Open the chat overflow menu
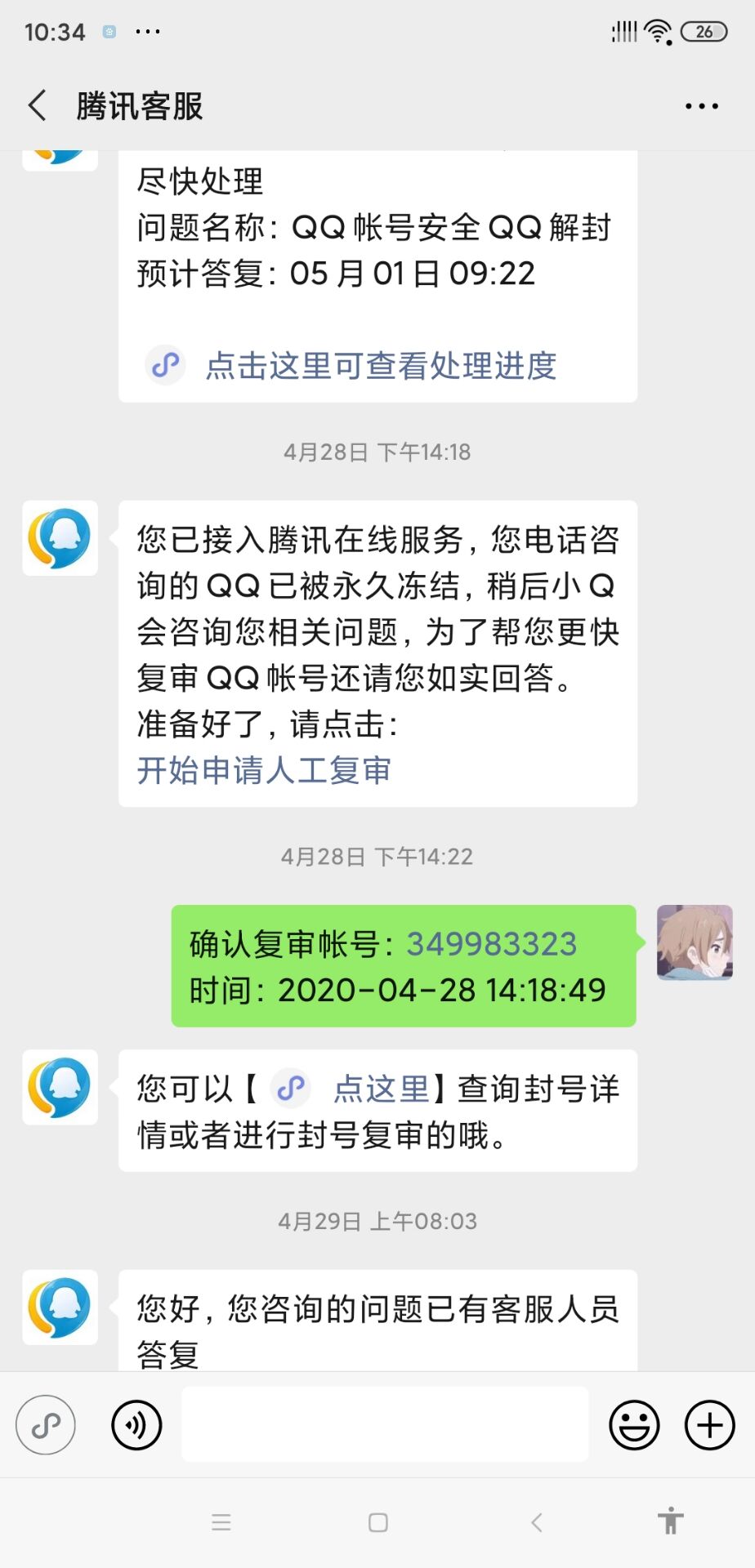 pos(701,106)
